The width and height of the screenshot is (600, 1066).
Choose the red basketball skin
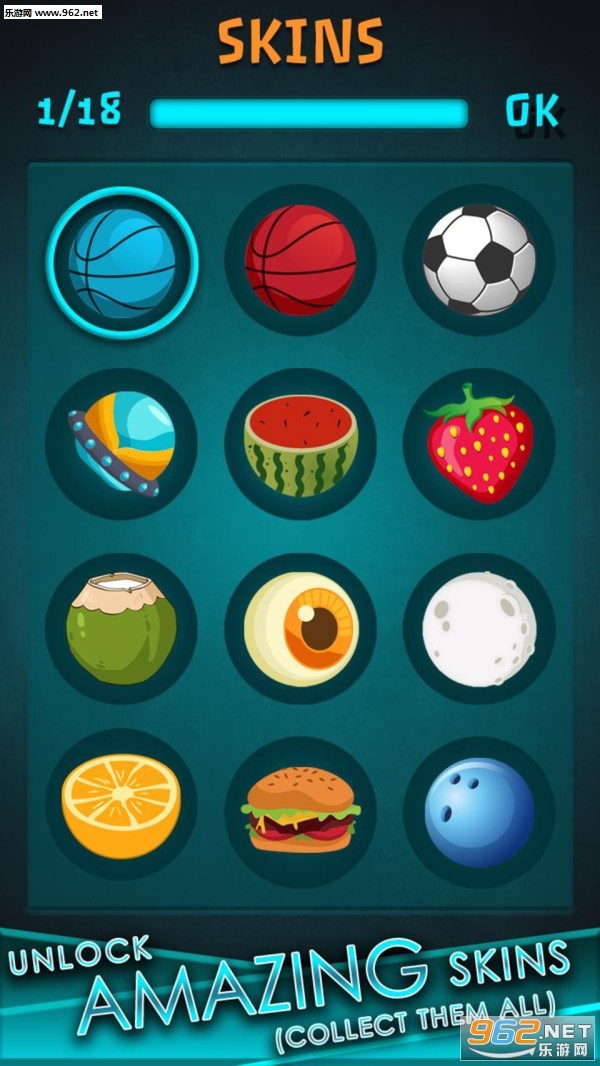tap(300, 260)
